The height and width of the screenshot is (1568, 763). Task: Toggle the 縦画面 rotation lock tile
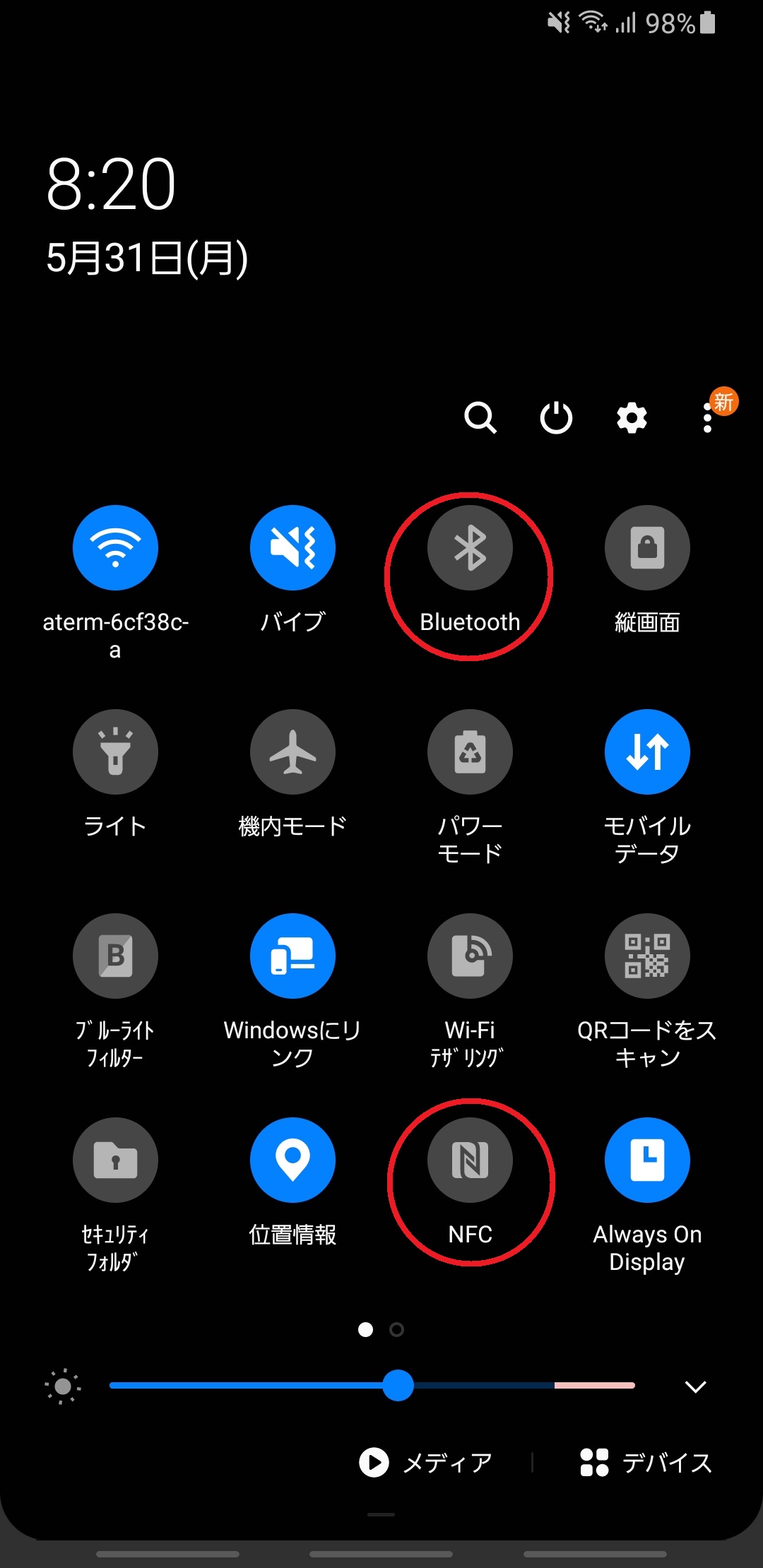(647, 547)
